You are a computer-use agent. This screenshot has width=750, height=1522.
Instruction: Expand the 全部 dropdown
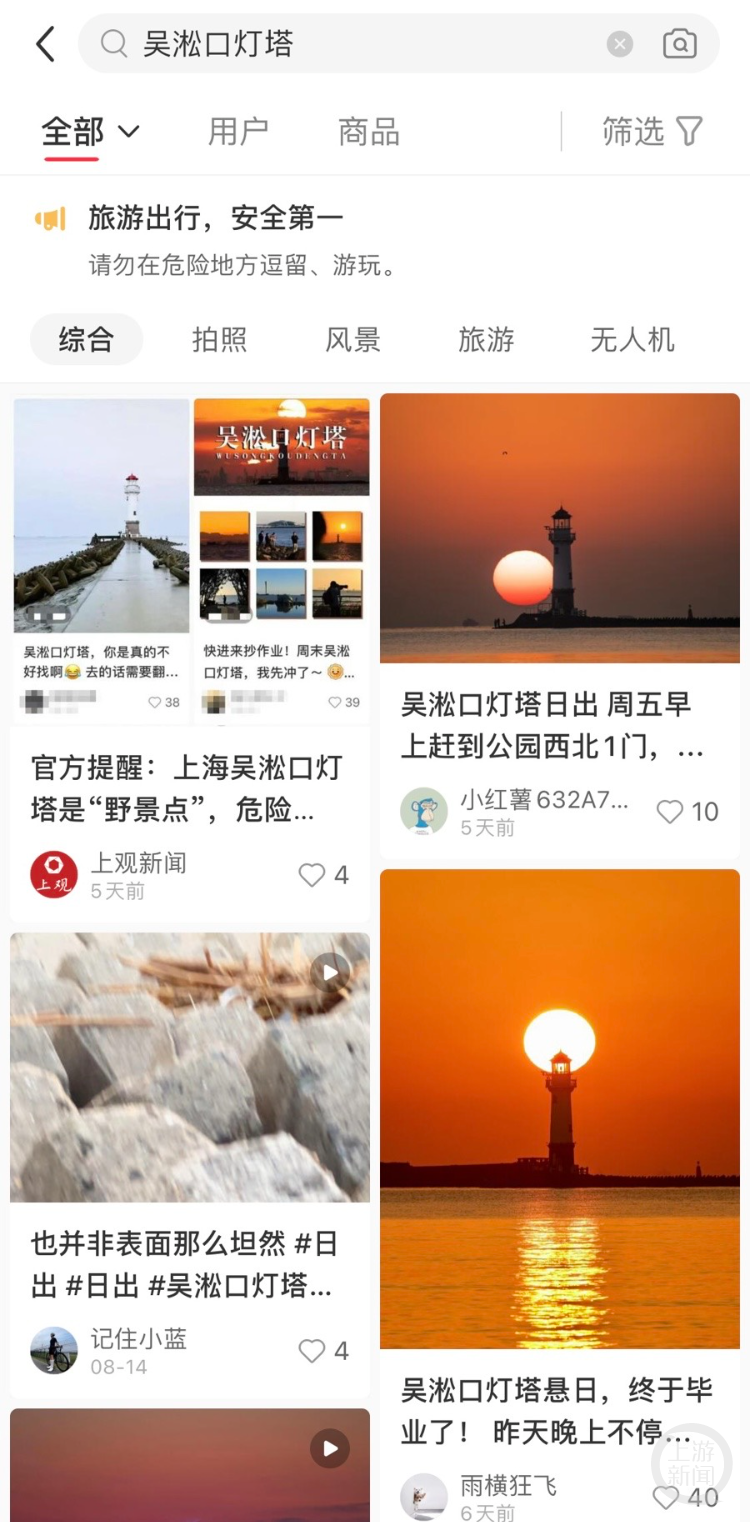pyautogui.click(x=129, y=131)
